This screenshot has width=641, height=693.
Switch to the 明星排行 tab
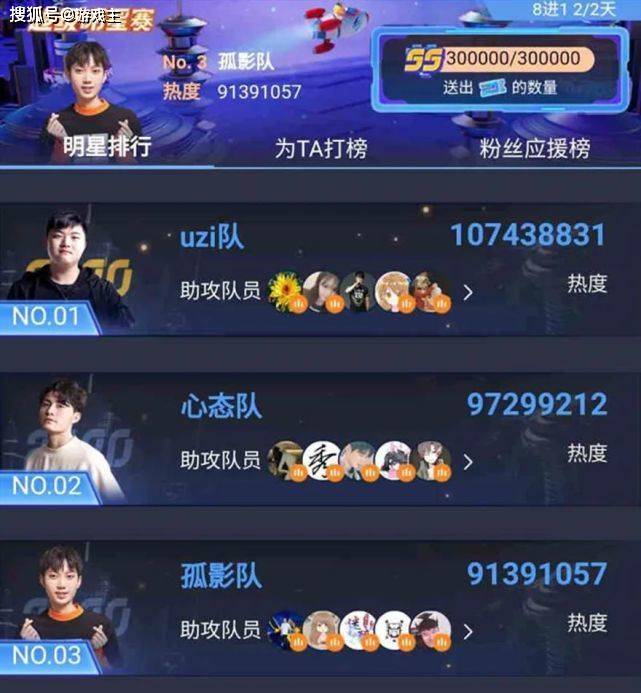coord(107,147)
